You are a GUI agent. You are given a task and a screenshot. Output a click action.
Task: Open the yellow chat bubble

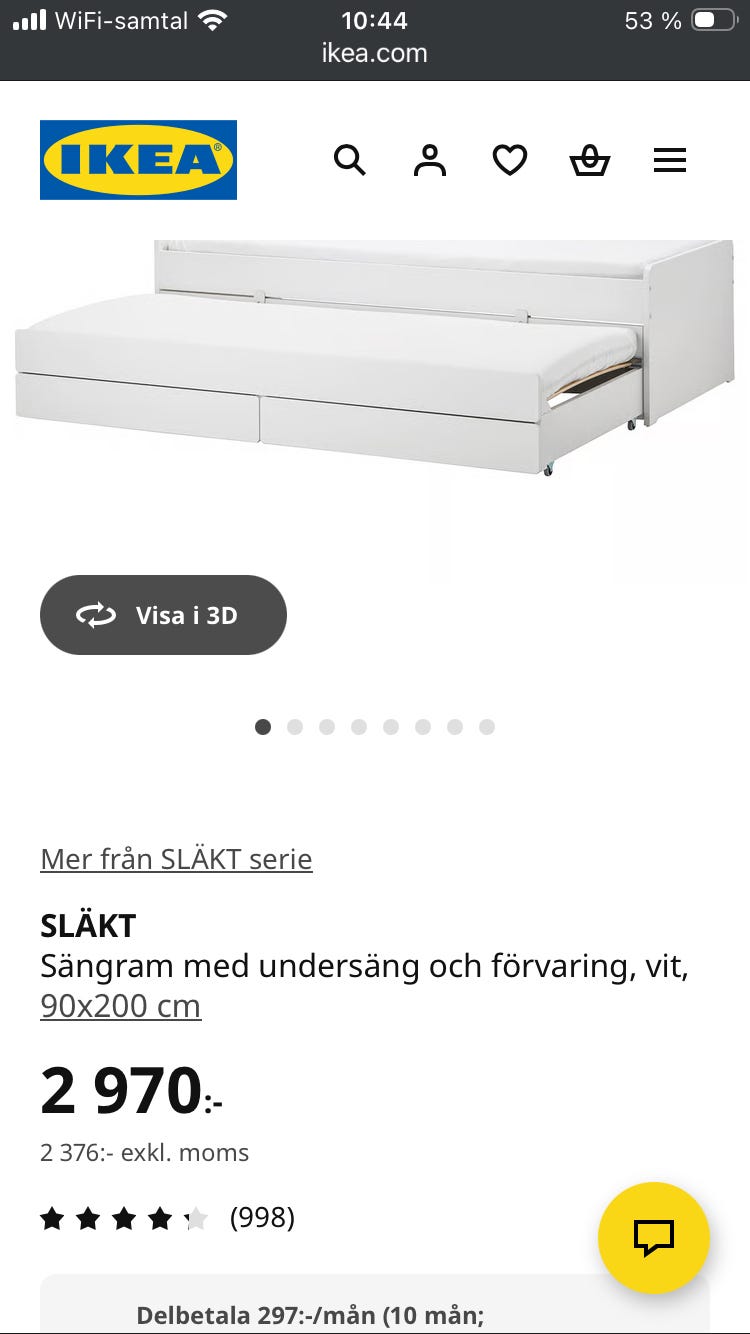[654, 1238]
